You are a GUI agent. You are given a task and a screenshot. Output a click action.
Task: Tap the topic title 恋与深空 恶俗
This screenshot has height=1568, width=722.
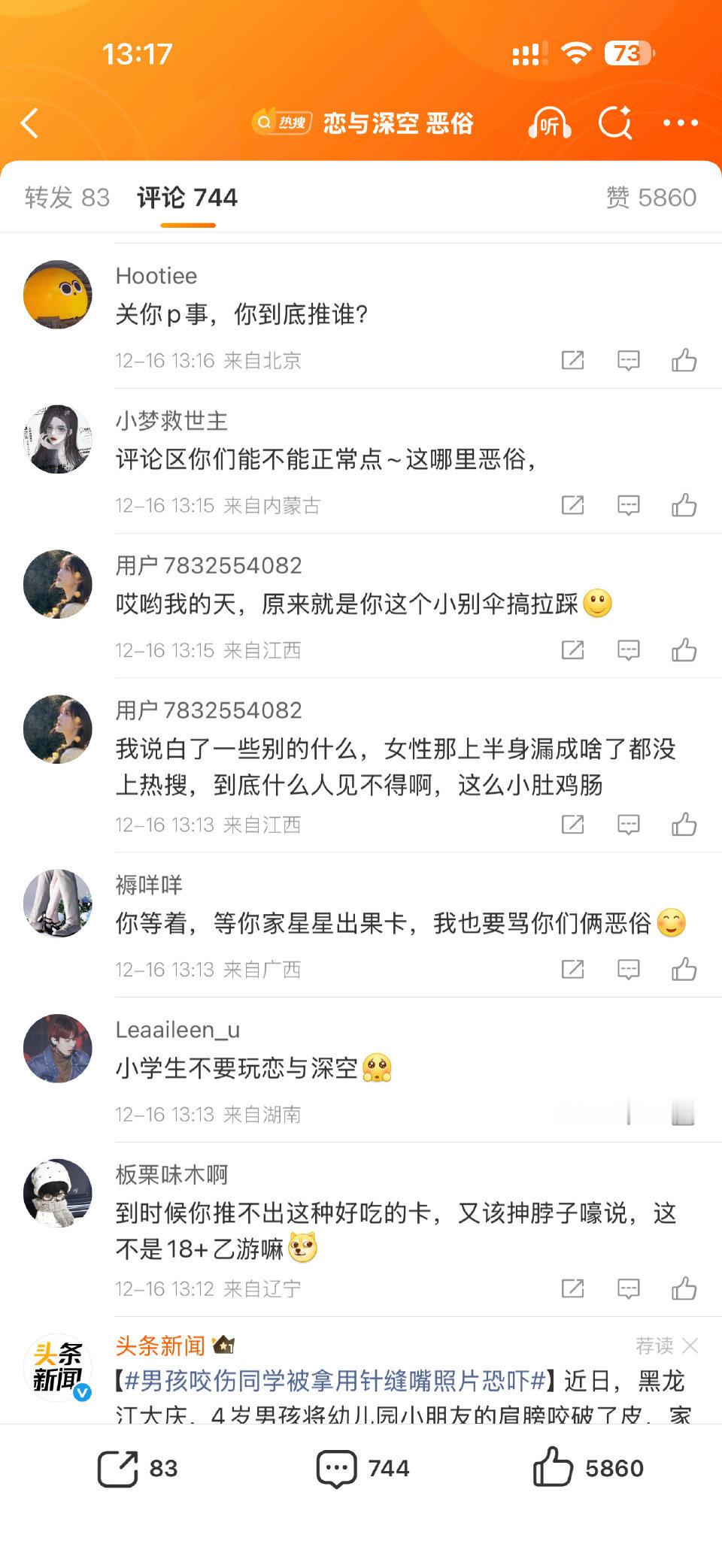(x=399, y=123)
